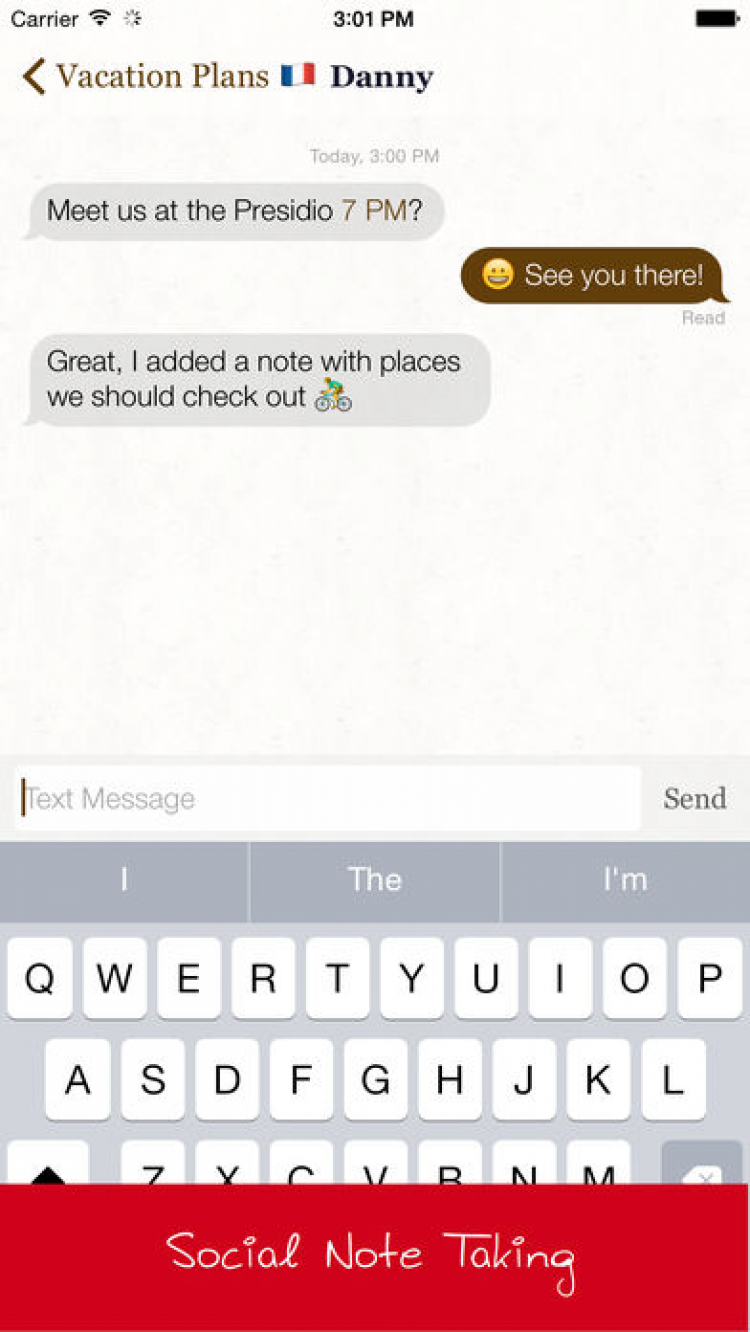
Task: Hit the G key on keyboard
Action: 375,1080
